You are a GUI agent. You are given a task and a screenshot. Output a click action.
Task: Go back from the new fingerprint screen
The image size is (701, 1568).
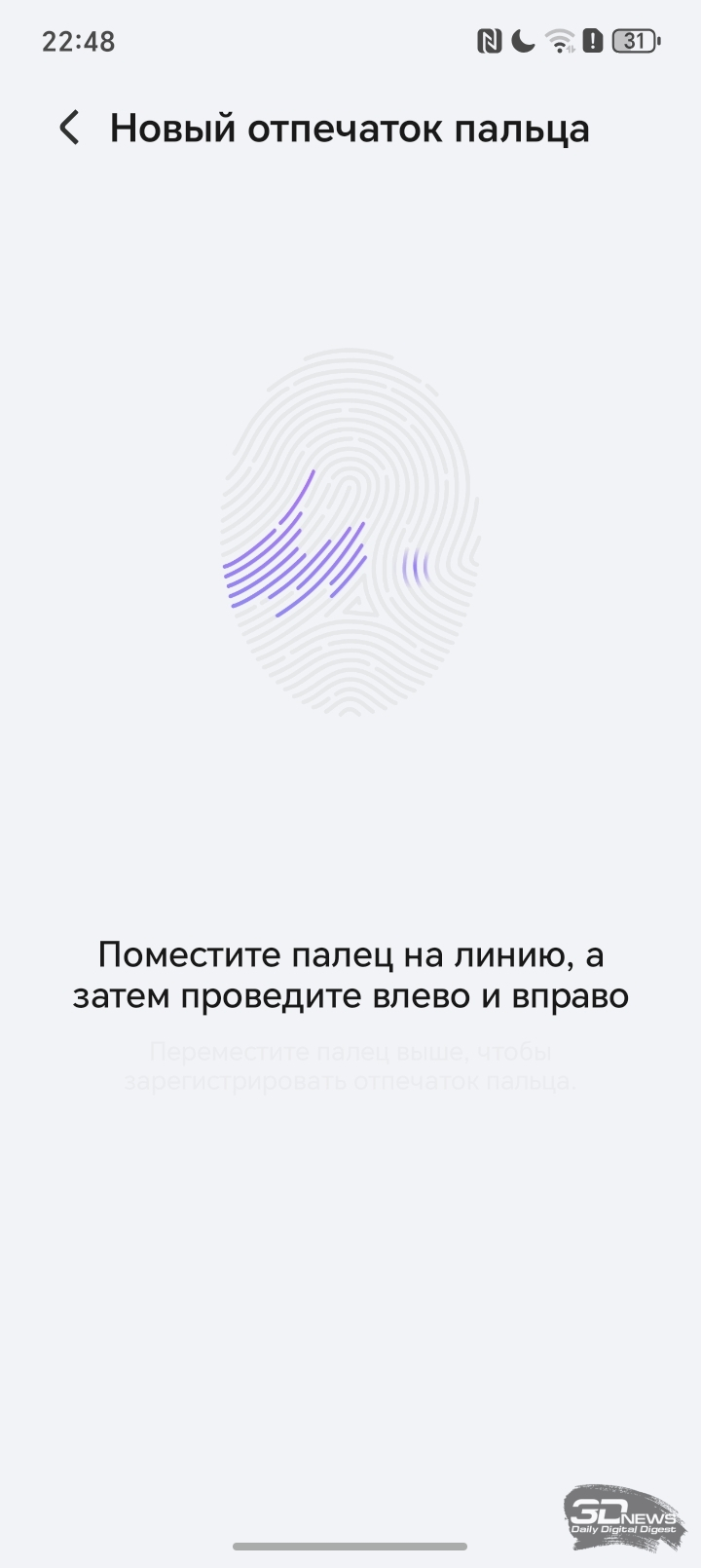click(69, 129)
